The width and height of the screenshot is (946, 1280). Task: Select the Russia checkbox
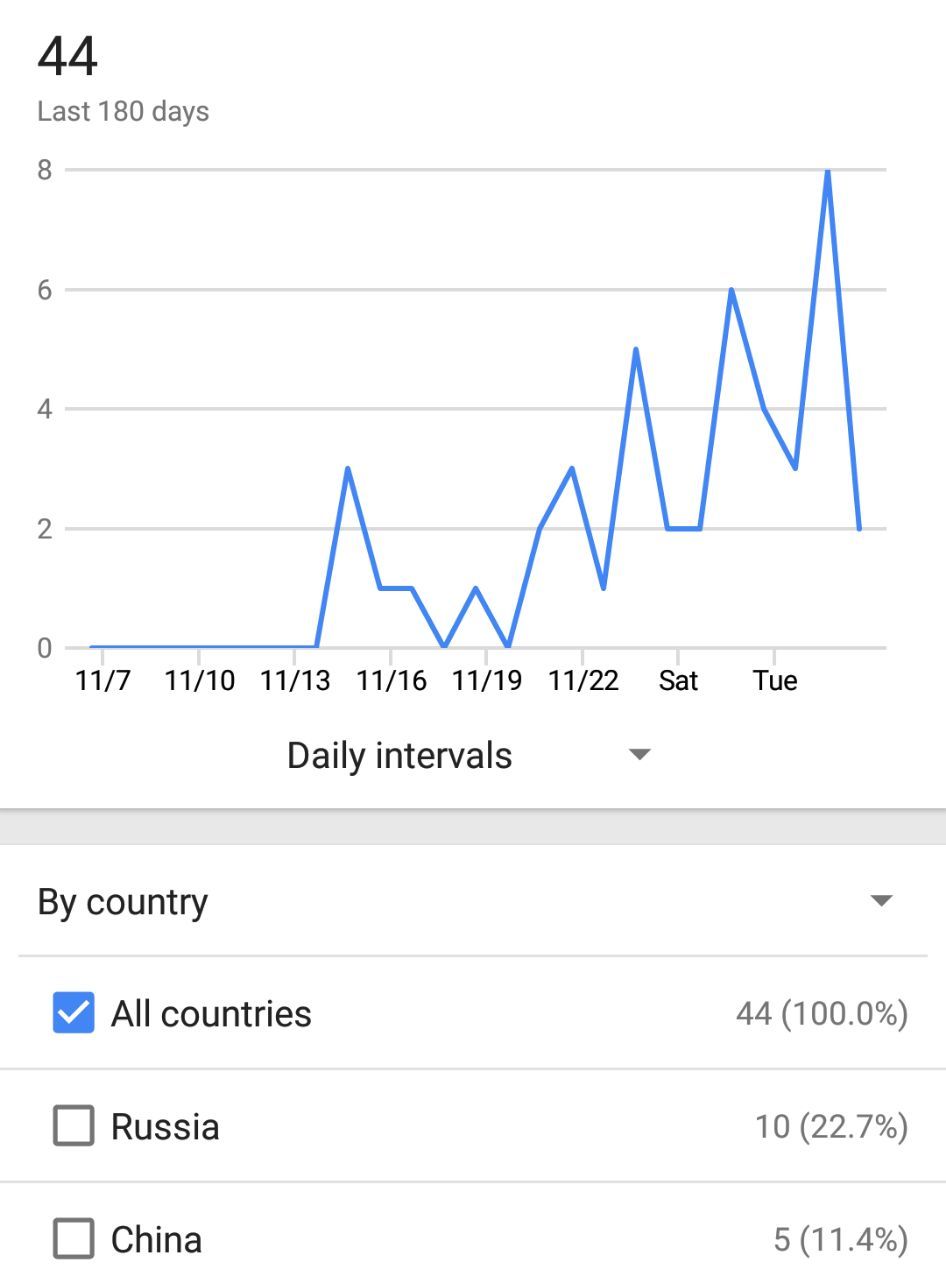(x=73, y=1126)
